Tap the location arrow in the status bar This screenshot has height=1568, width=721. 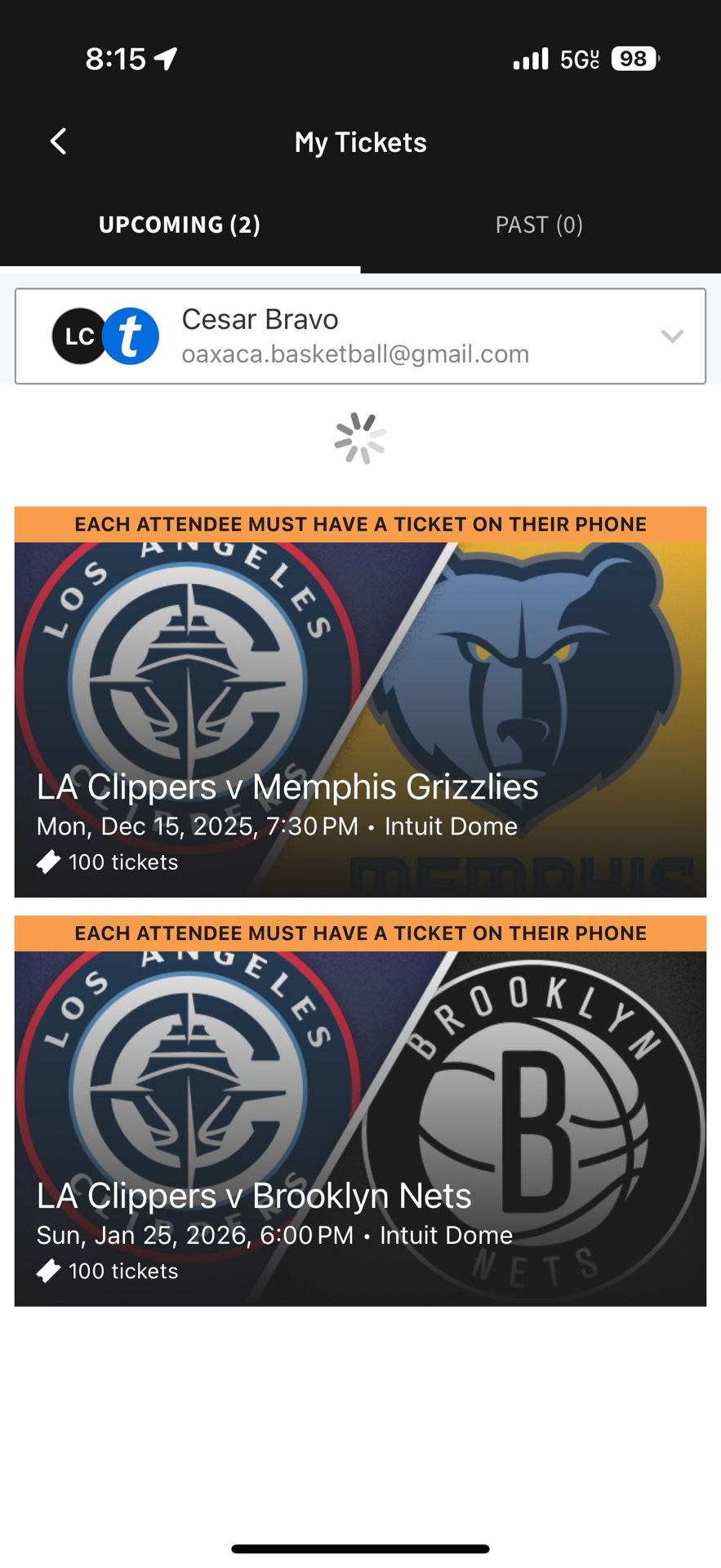click(x=163, y=58)
